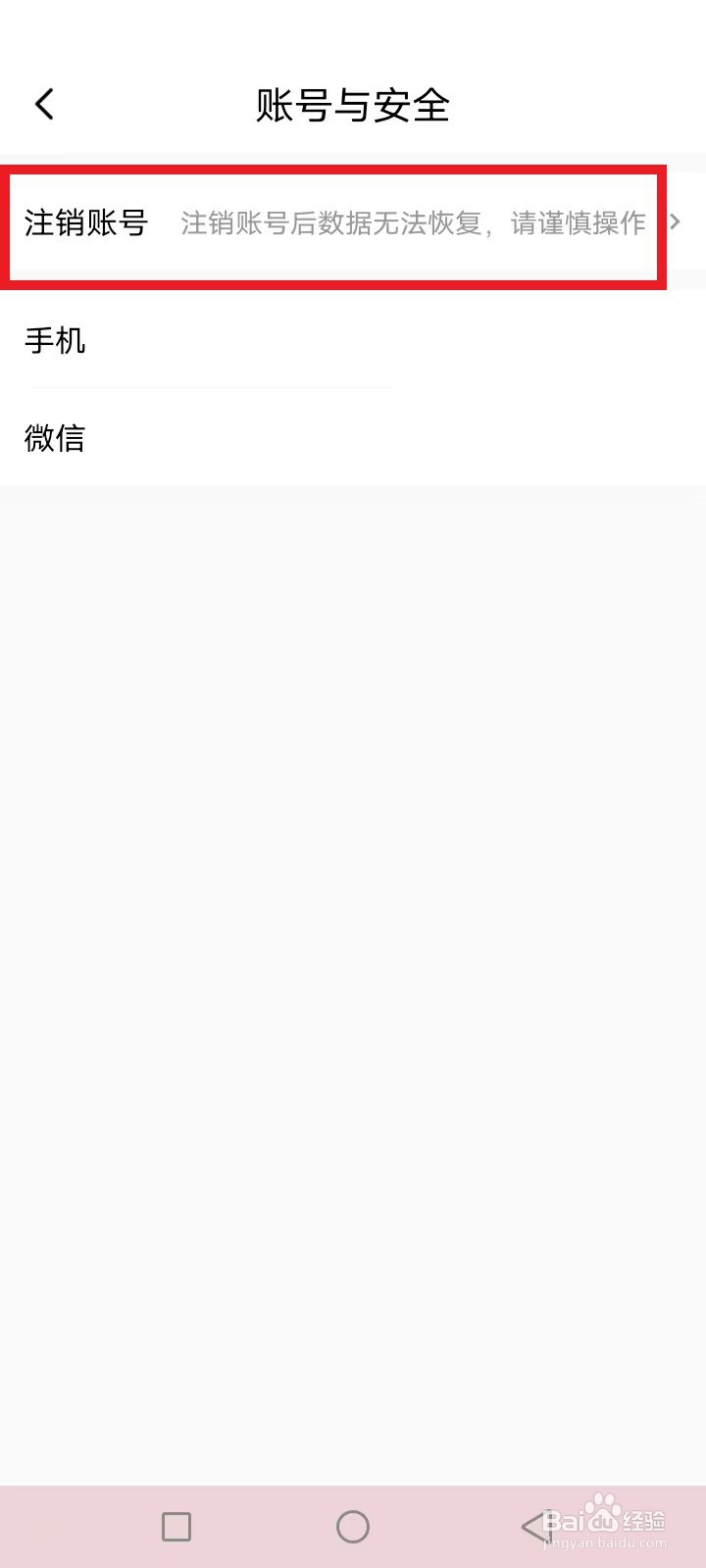The width and height of the screenshot is (706, 1568).
Task: Click the chevron beside 注销账号 row
Action: pyautogui.click(x=675, y=222)
